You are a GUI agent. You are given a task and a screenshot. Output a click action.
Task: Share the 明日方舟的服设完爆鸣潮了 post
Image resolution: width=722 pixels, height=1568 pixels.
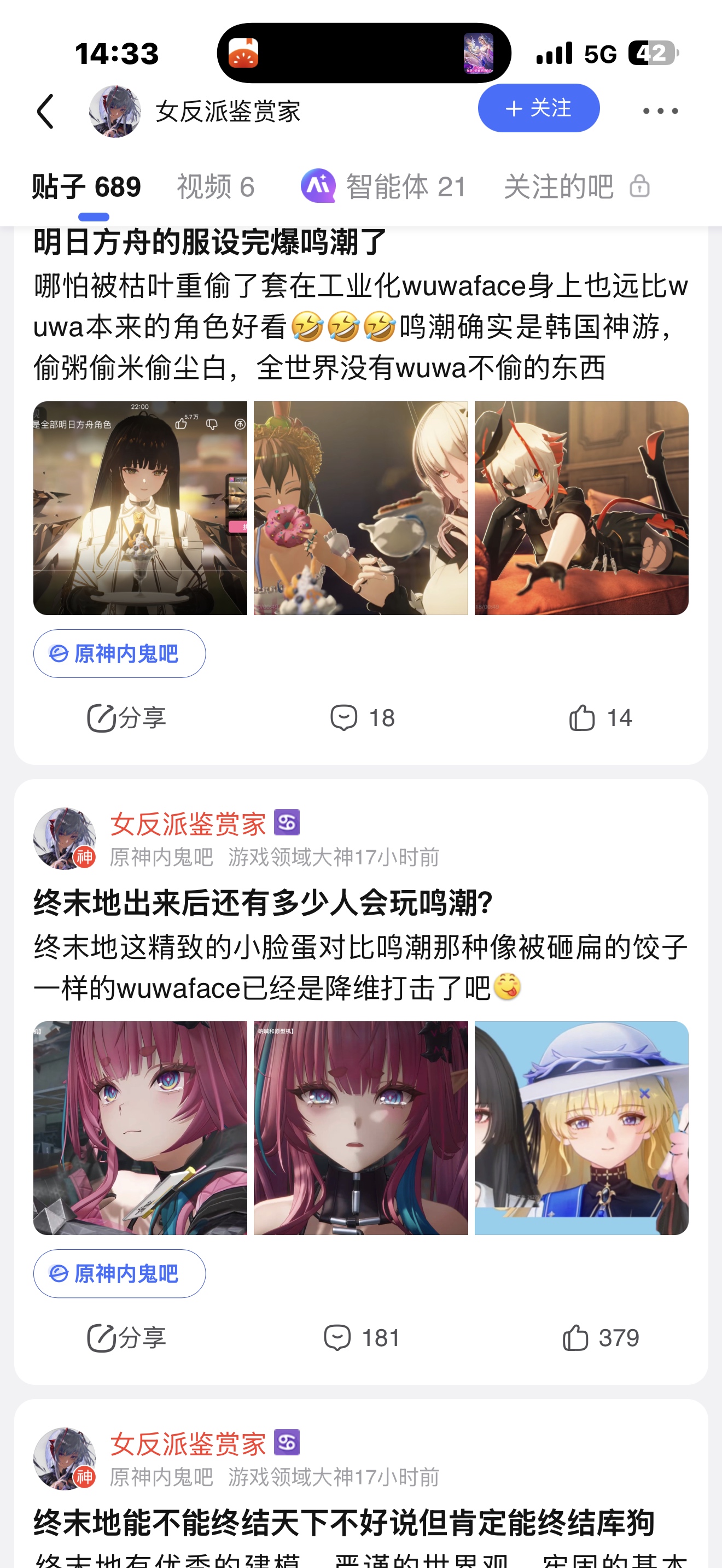[x=127, y=718]
